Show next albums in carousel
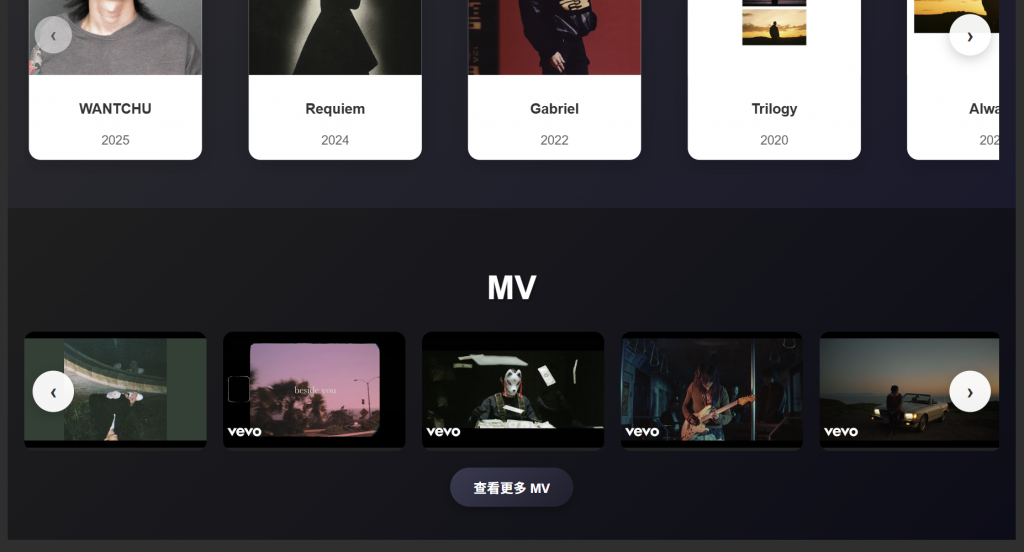Viewport: 1024px width, 552px height. pyautogui.click(x=969, y=35)
